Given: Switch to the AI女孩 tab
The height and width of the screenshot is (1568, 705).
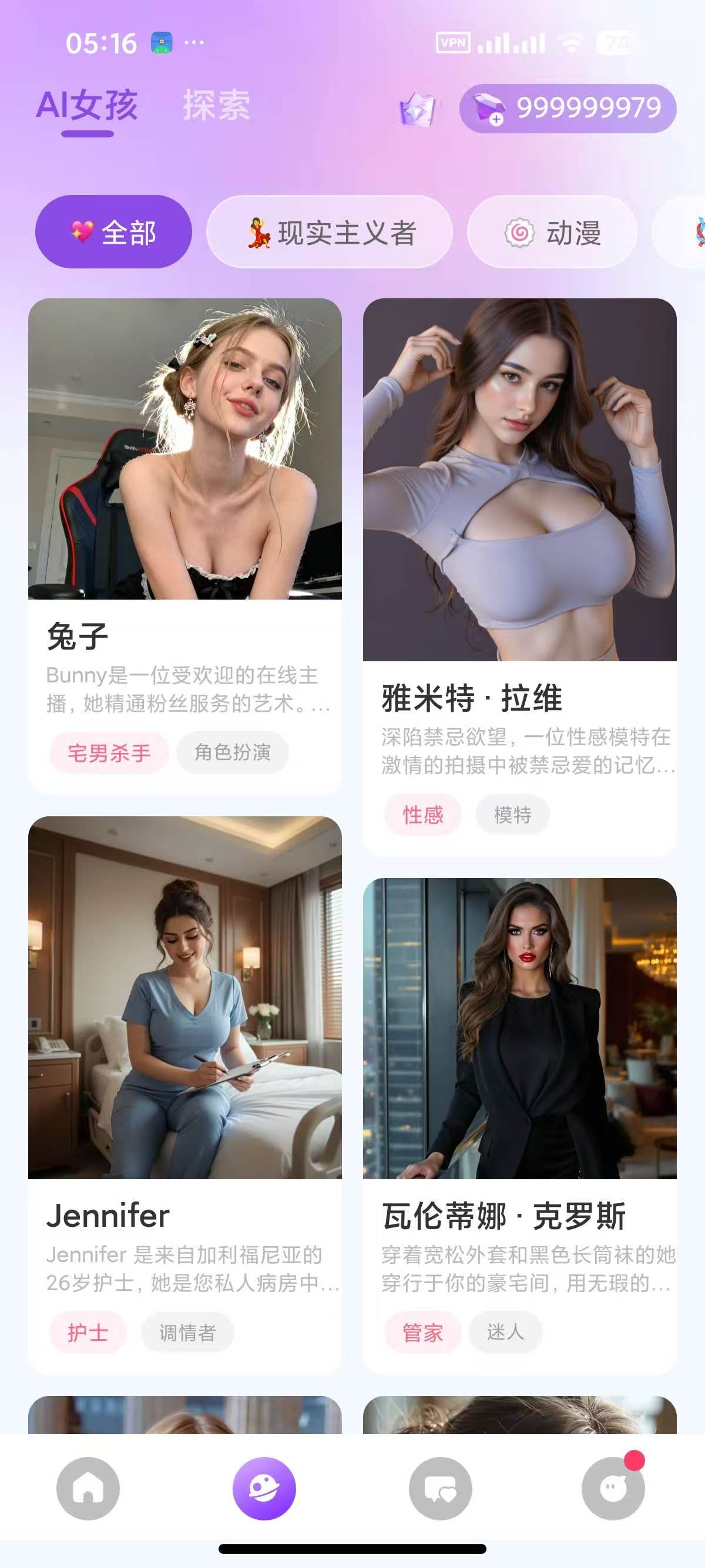Looking at the screenshot, I should click(x=87, y=105).
